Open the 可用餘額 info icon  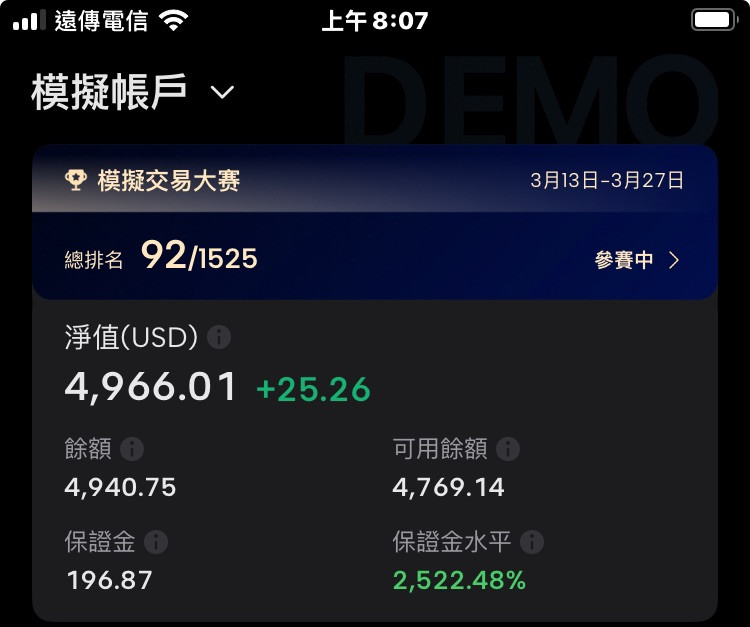(508, 449)
